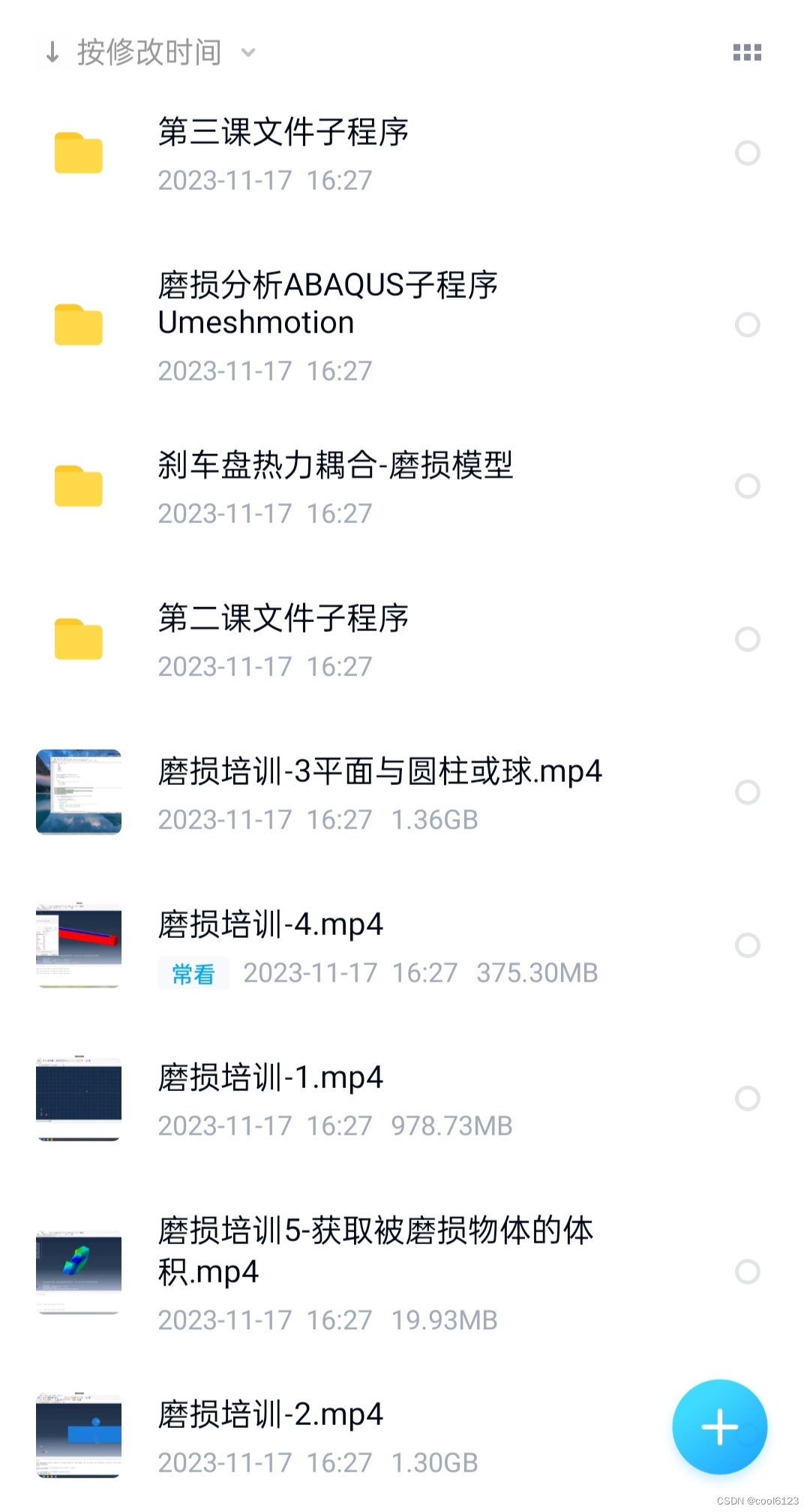Open the 磨损培训-4.mp4 video

(x=270, y=925)
